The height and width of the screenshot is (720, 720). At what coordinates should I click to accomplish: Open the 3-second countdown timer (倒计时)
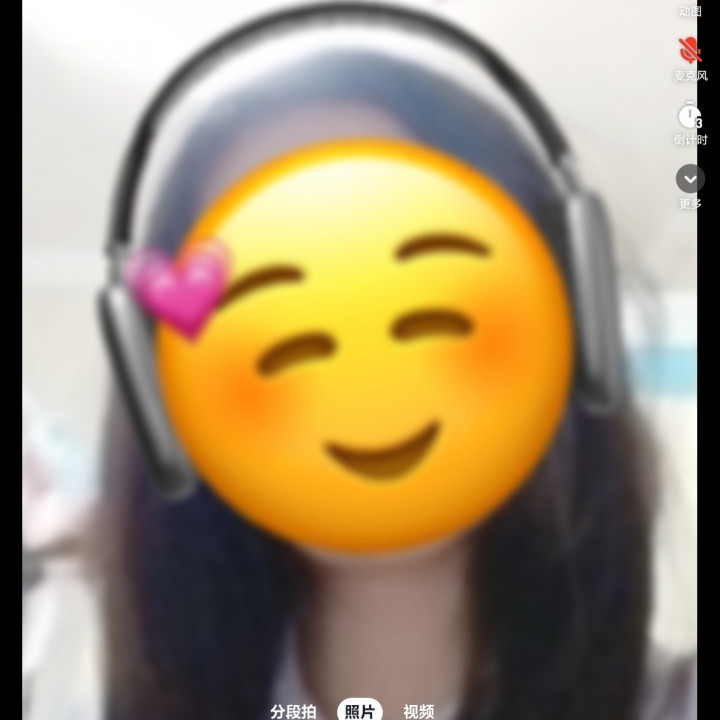coord(690,118)
